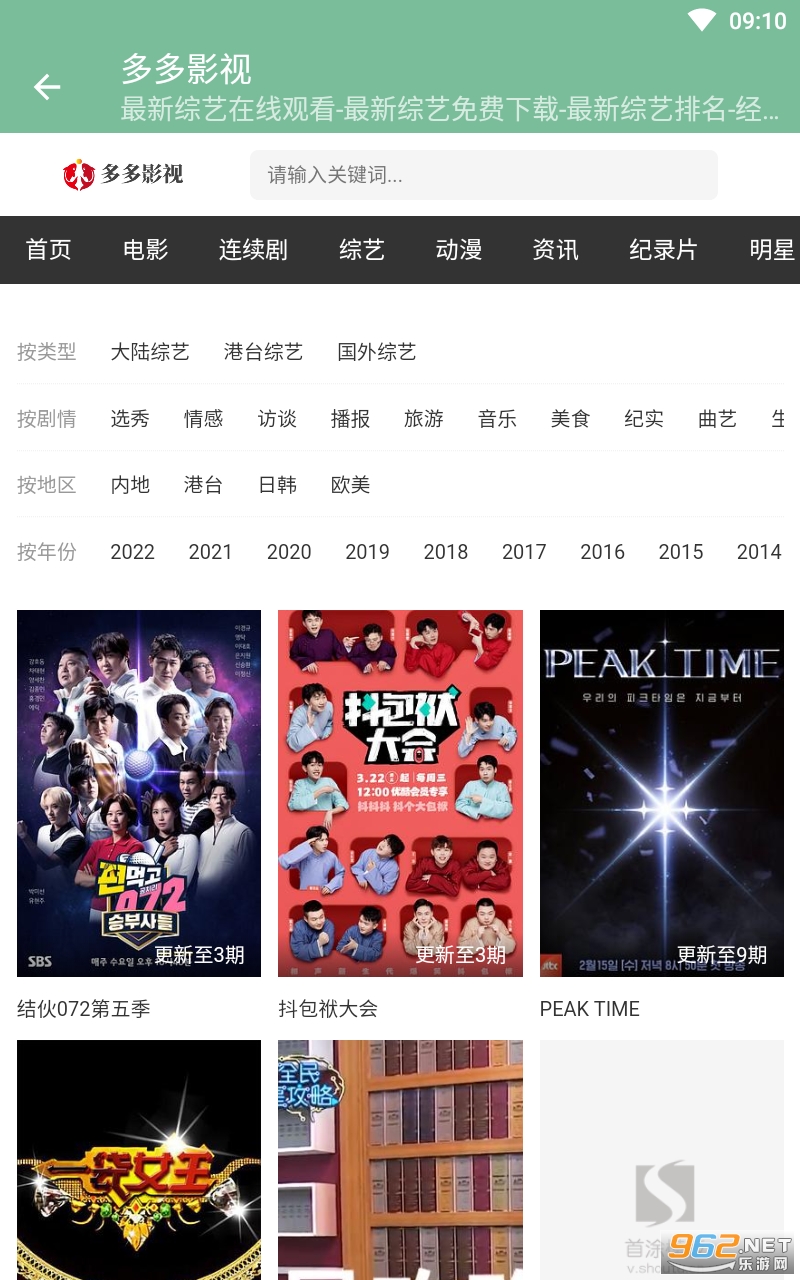
Task: Open the 首页 tab
Action: point(49,250)
